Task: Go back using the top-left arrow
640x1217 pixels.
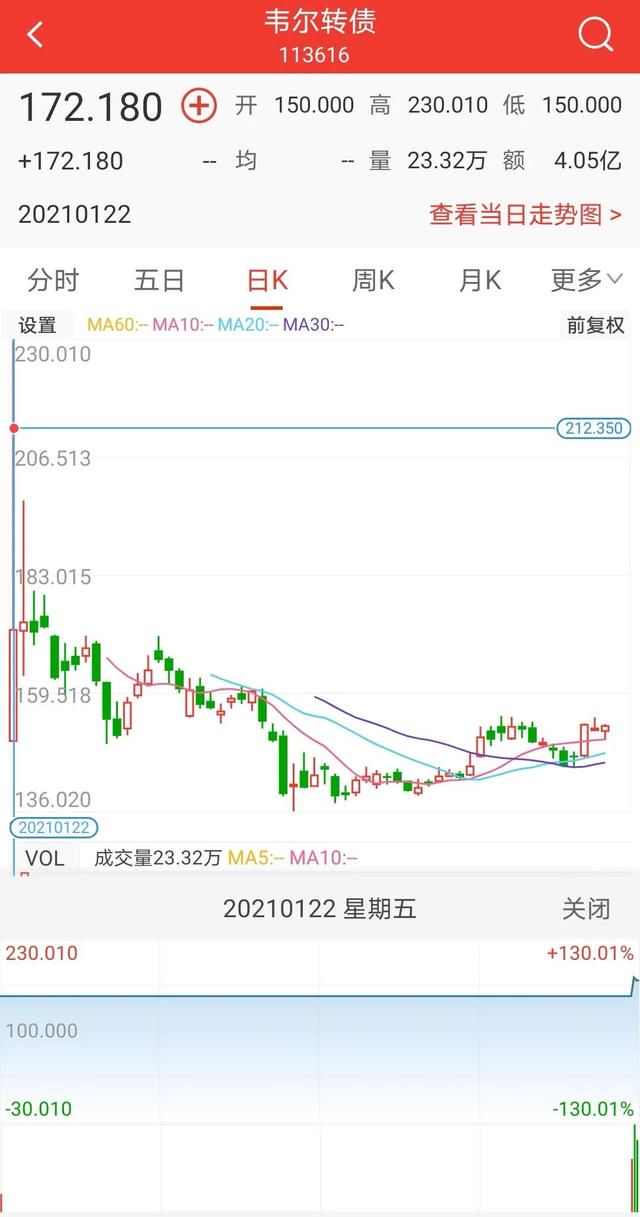Action: coord(35,36)
